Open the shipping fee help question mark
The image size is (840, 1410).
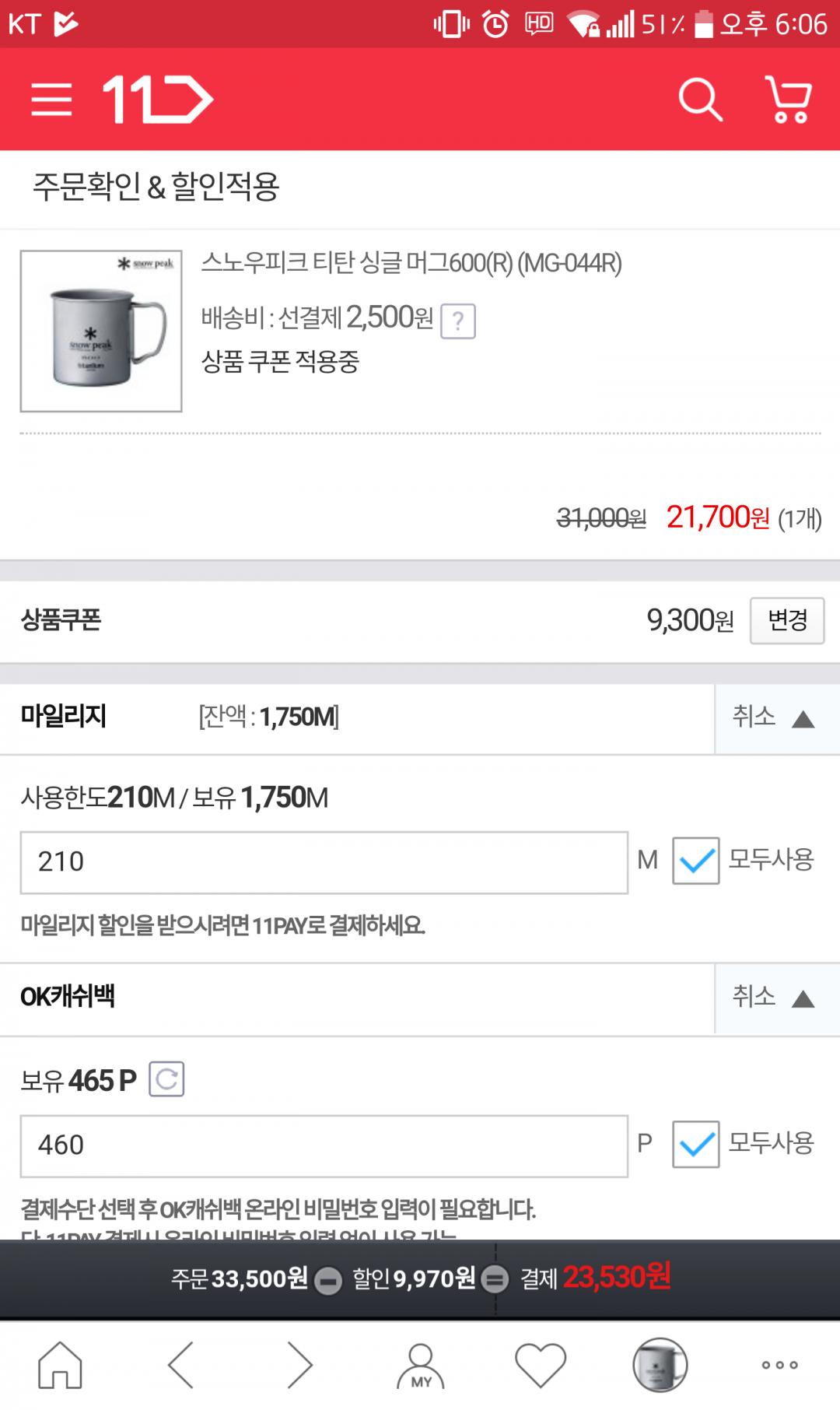tap(458, 321)
